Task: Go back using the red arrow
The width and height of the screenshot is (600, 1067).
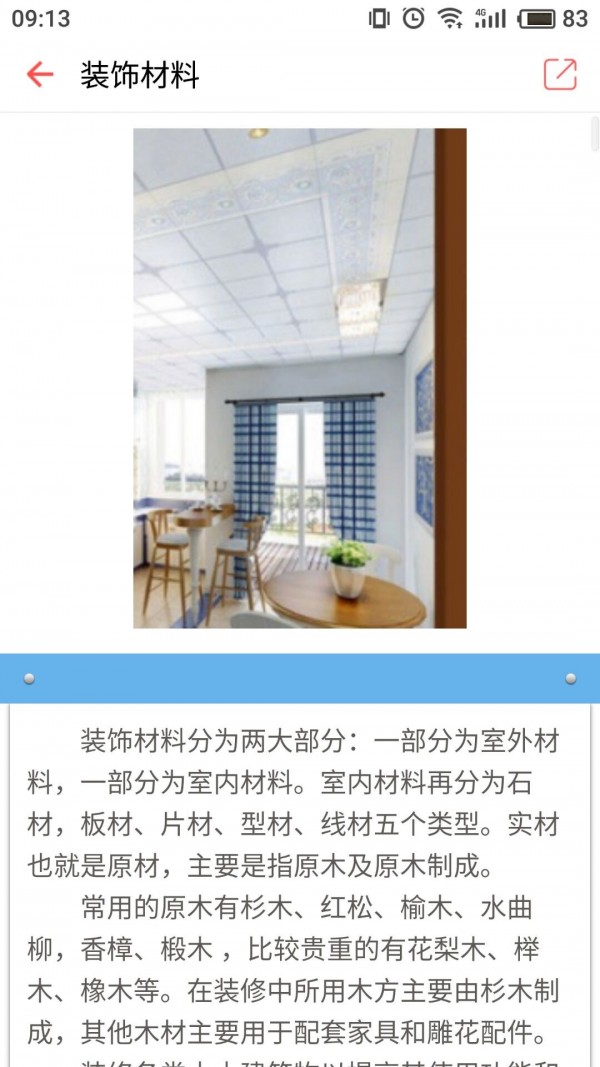Action: coord(40,74)
